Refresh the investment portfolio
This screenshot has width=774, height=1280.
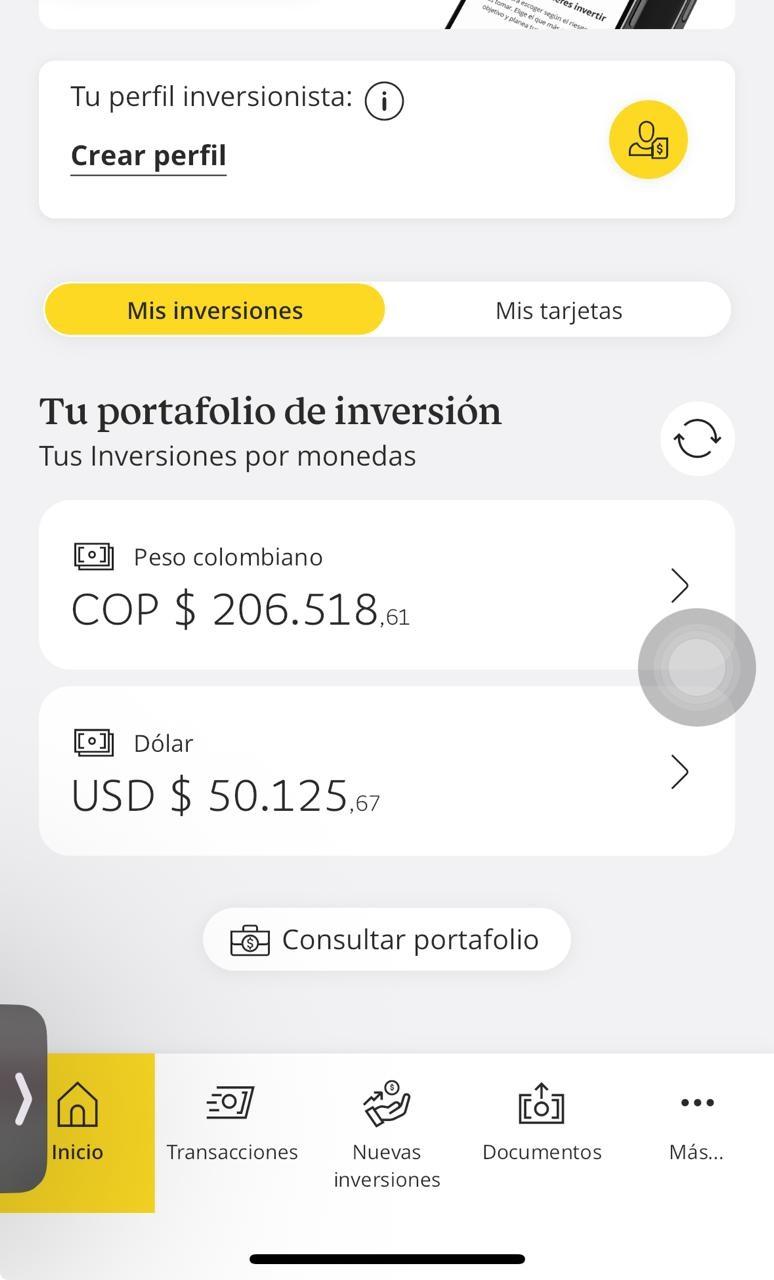697,438
